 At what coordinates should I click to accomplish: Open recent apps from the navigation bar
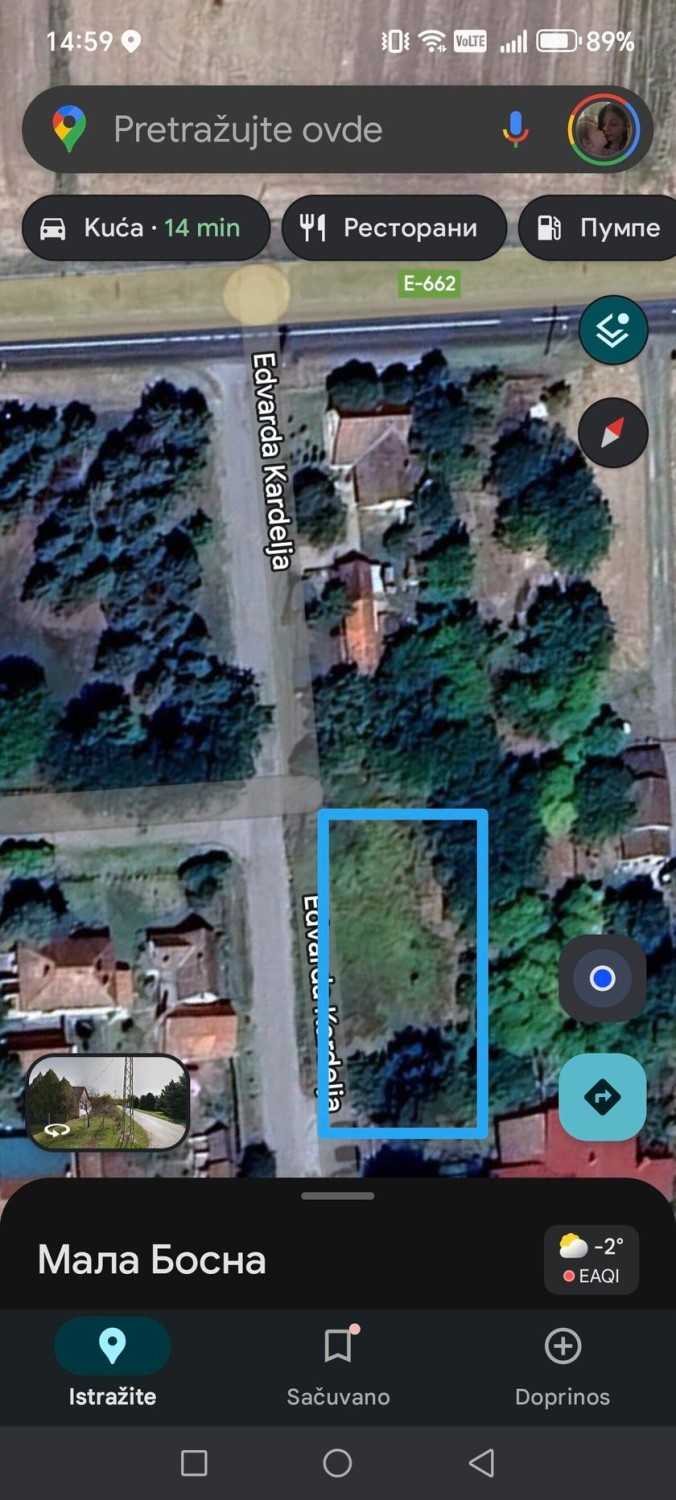click(x=194, y=1464)
